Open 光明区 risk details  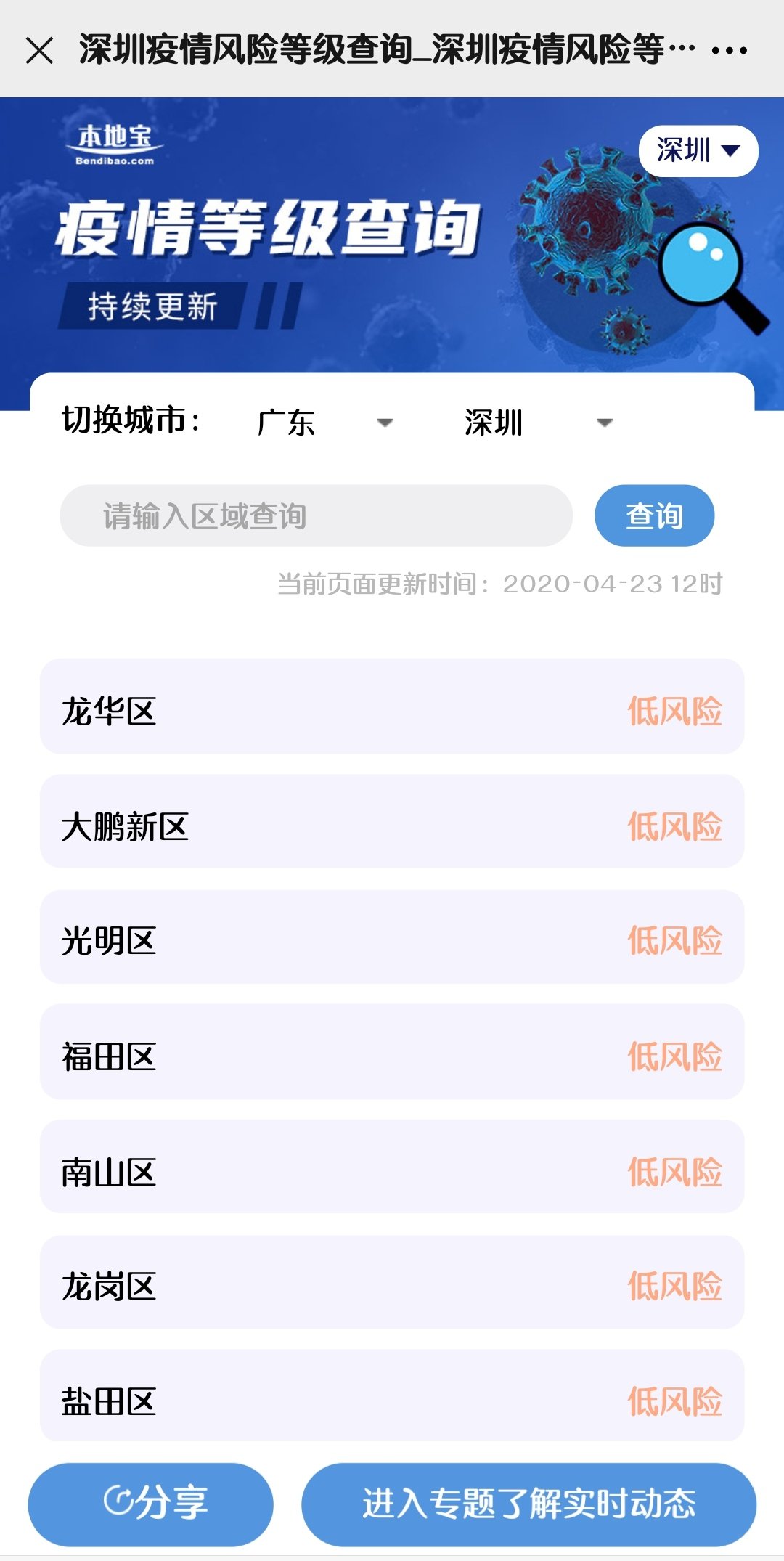[392, 939]
